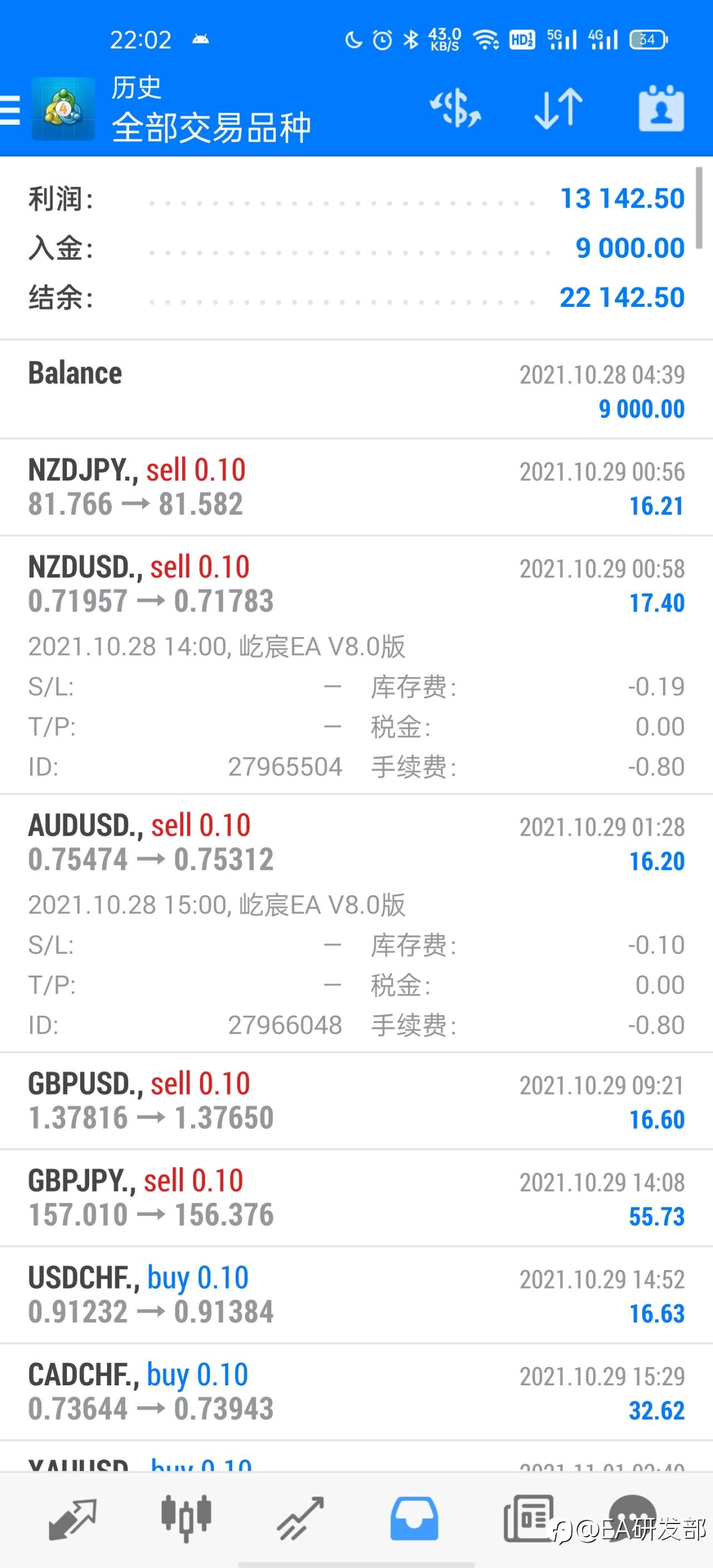The image size is (713, 1568).
Task: Collapse the AUDUSD sell trade details
Action: coord(356,923)
